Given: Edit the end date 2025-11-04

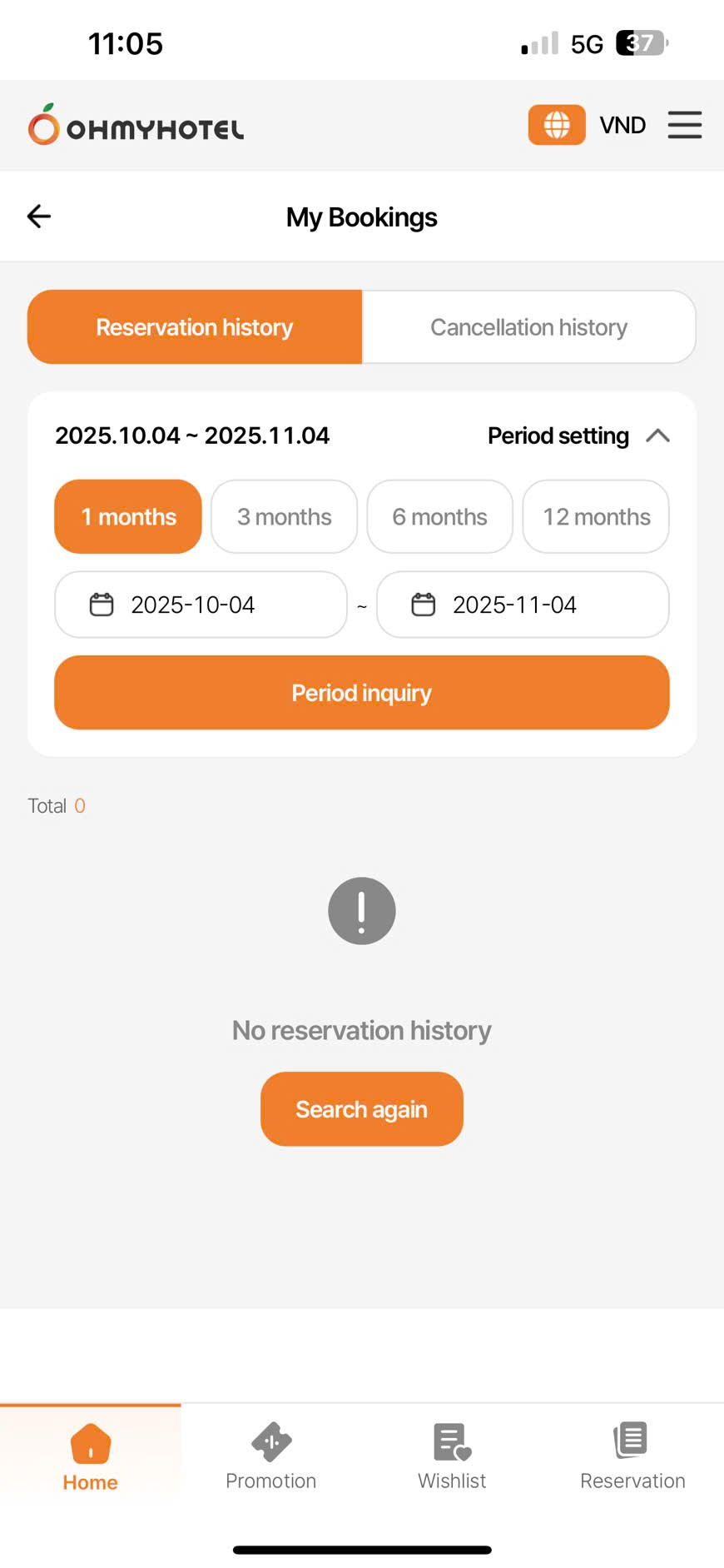Looking at the screenshot, I should pyautogui.click(x=523, y=605).
